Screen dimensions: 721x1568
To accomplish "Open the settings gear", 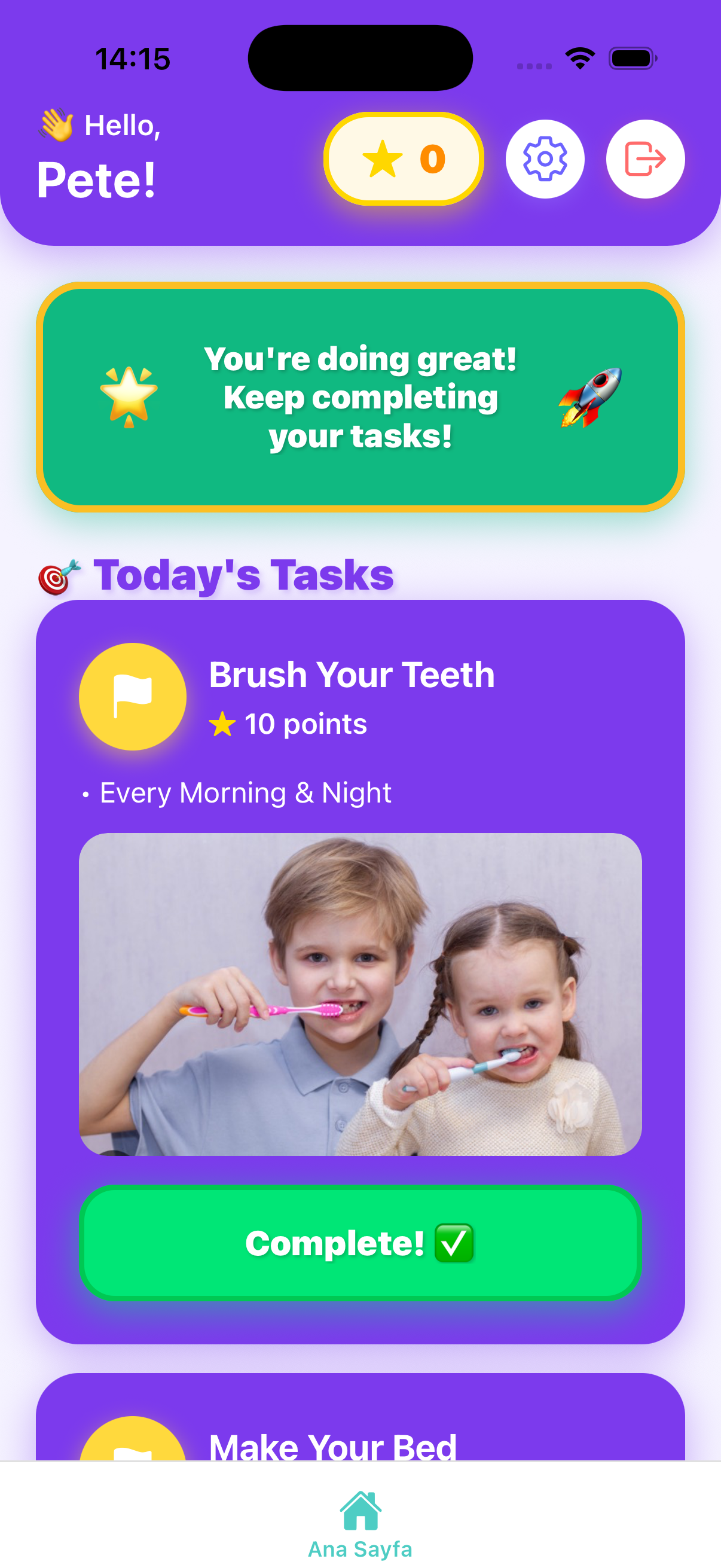I will [545, 159].
